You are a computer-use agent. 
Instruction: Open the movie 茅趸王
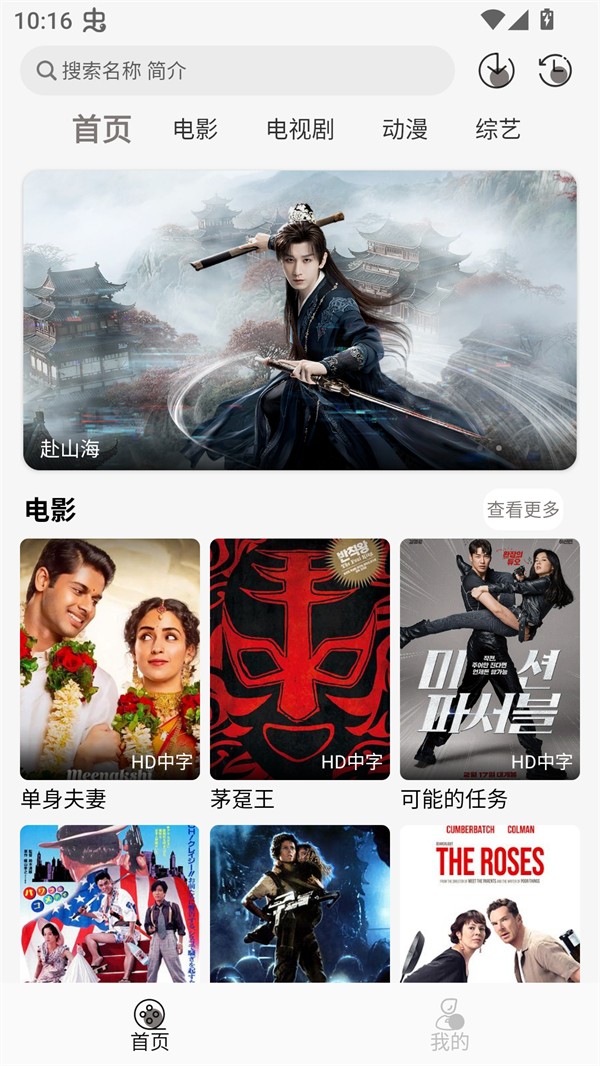(300, 660)
